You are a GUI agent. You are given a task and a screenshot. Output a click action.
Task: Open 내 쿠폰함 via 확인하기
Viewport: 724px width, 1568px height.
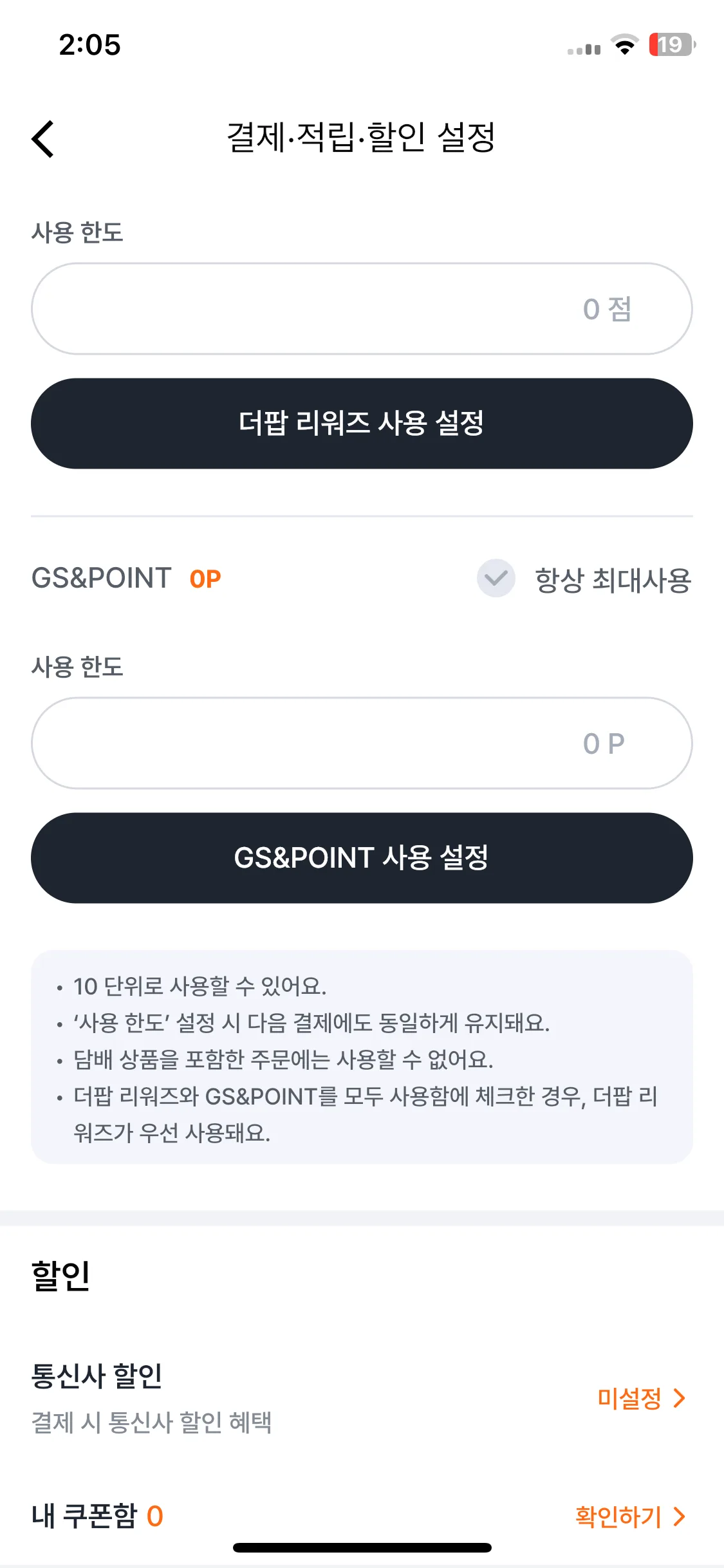(x=630, y=1517)
